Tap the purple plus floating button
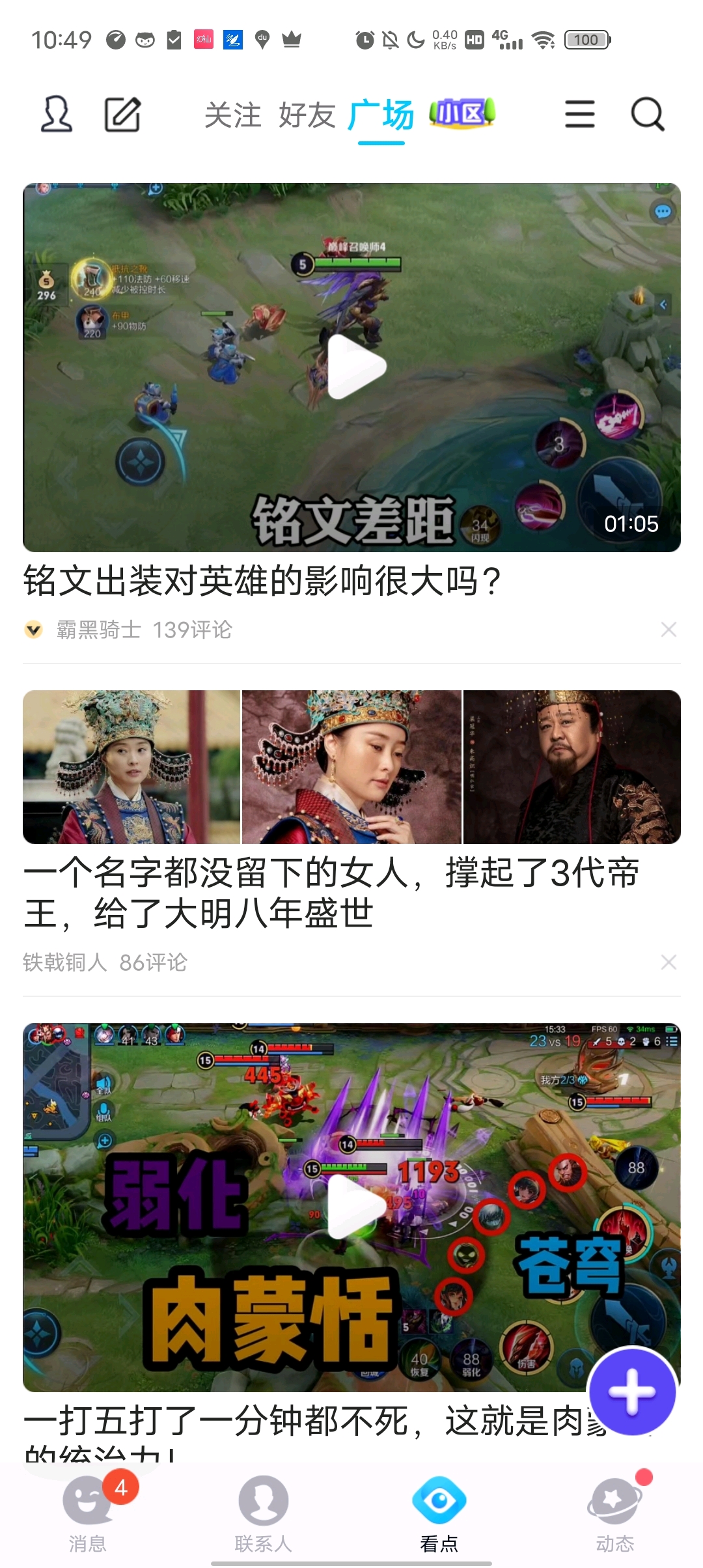Viewport: 703px width, 1568px height. [x=631, y=1392]
